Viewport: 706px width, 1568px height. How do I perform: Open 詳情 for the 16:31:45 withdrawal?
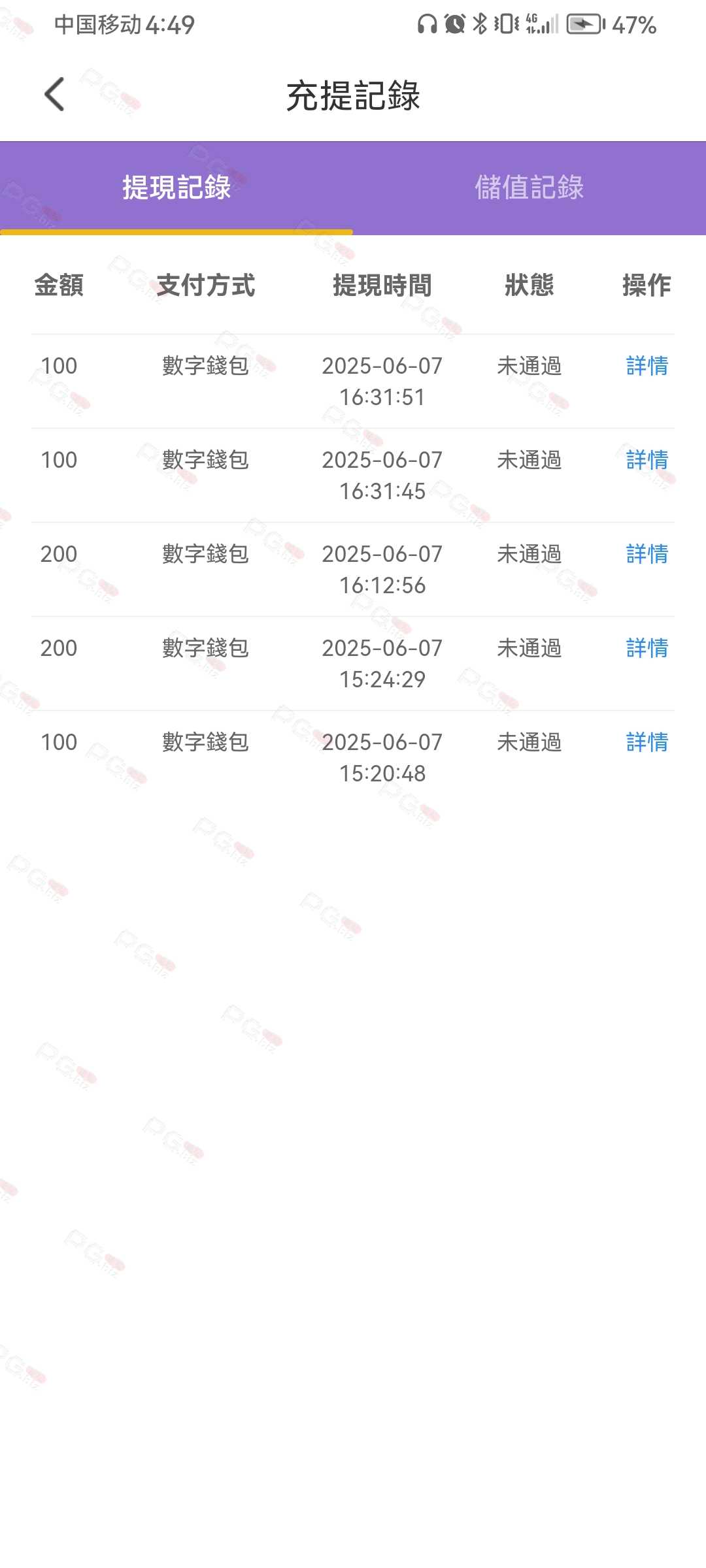[647, 460]
